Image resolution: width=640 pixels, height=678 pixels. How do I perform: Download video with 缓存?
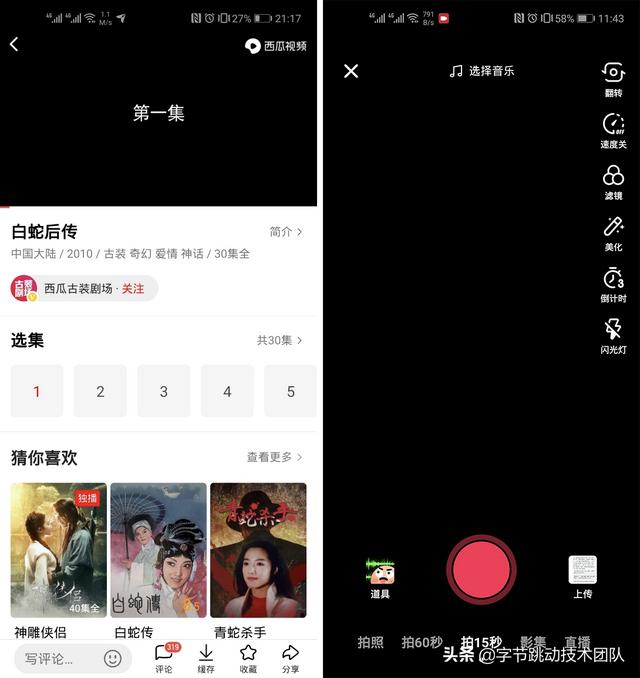coord(206,657)
